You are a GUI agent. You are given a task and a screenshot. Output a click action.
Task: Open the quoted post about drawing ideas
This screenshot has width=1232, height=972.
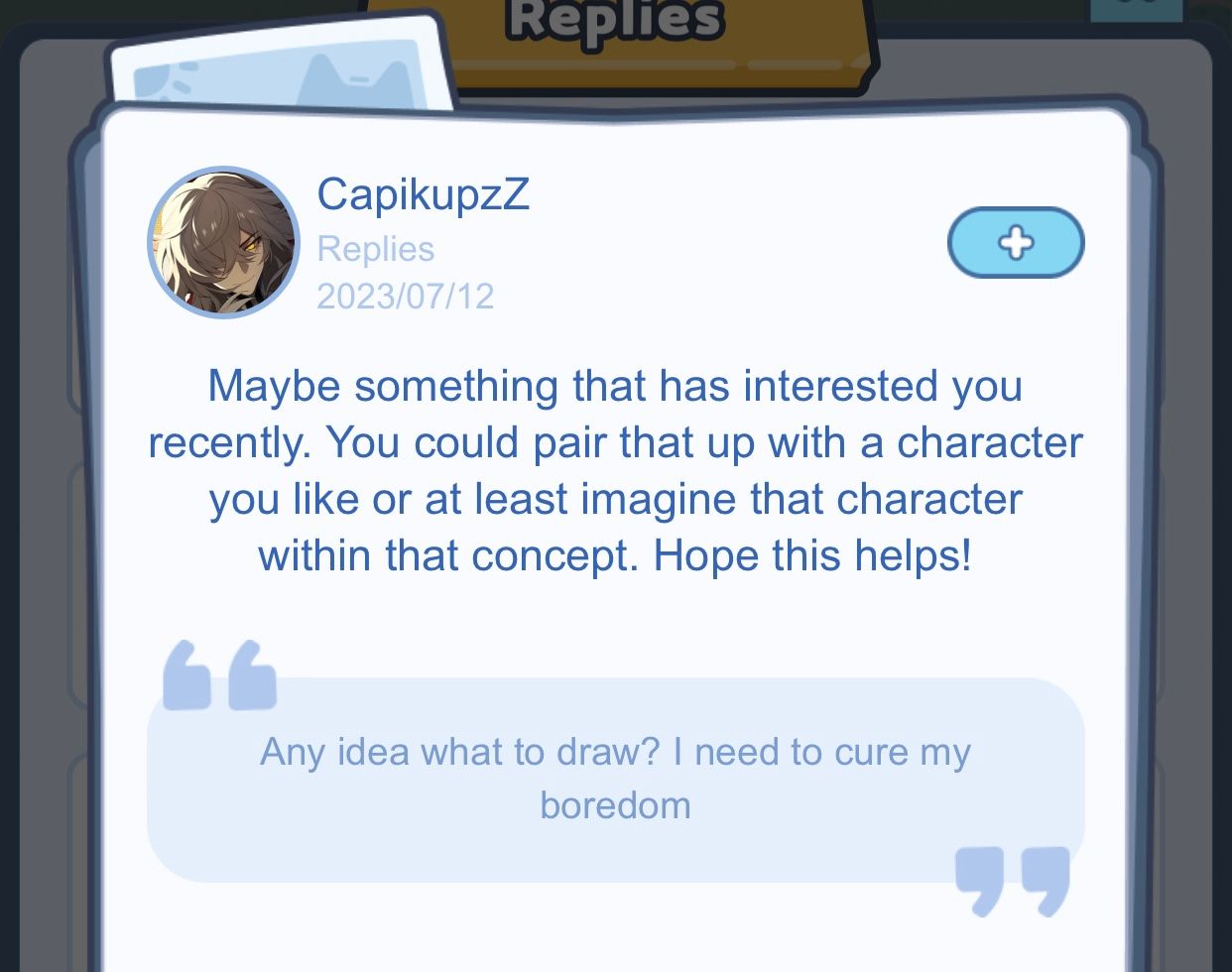[x=615, y=780]
